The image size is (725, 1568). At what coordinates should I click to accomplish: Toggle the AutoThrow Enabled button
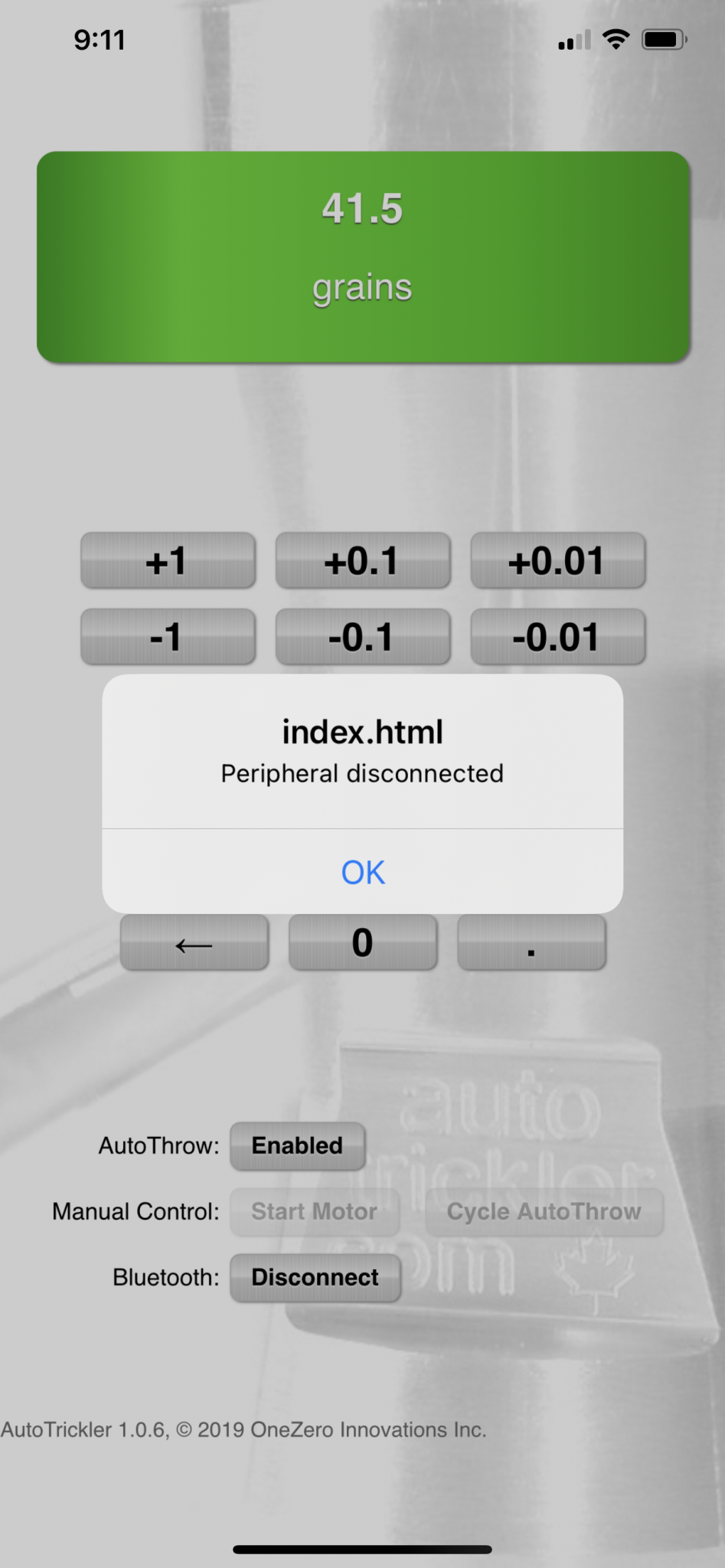pyautogui.click(x=297, y=1145)
